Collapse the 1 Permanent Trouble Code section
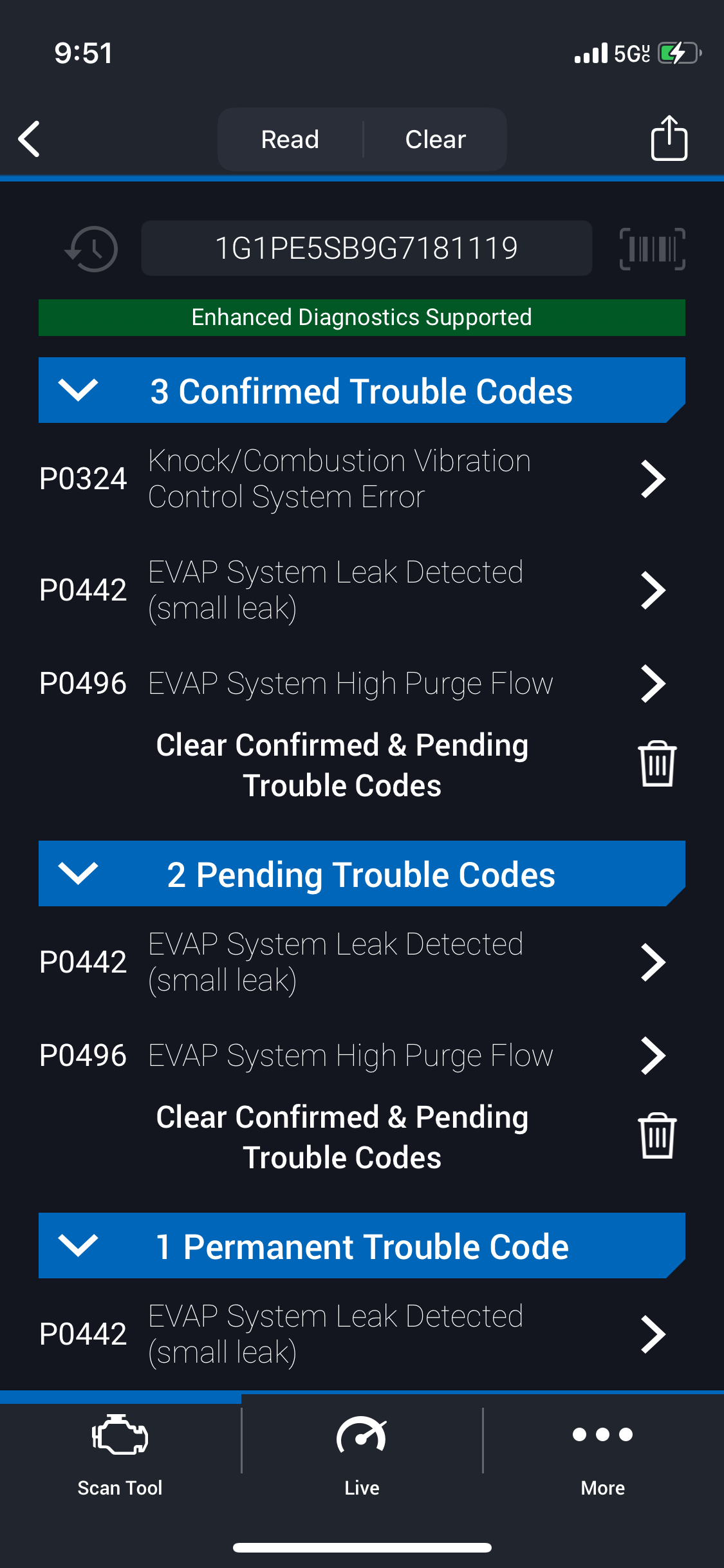 point(78,1246)
